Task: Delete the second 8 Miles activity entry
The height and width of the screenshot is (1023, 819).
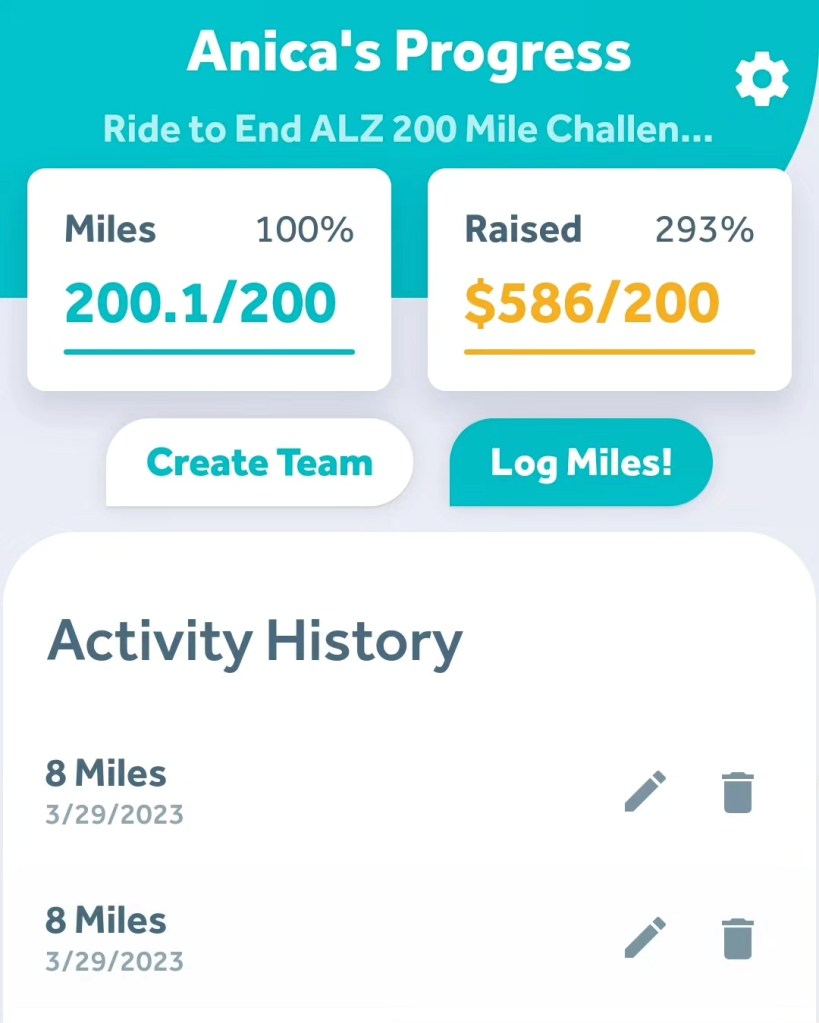Action: (737, 939)
